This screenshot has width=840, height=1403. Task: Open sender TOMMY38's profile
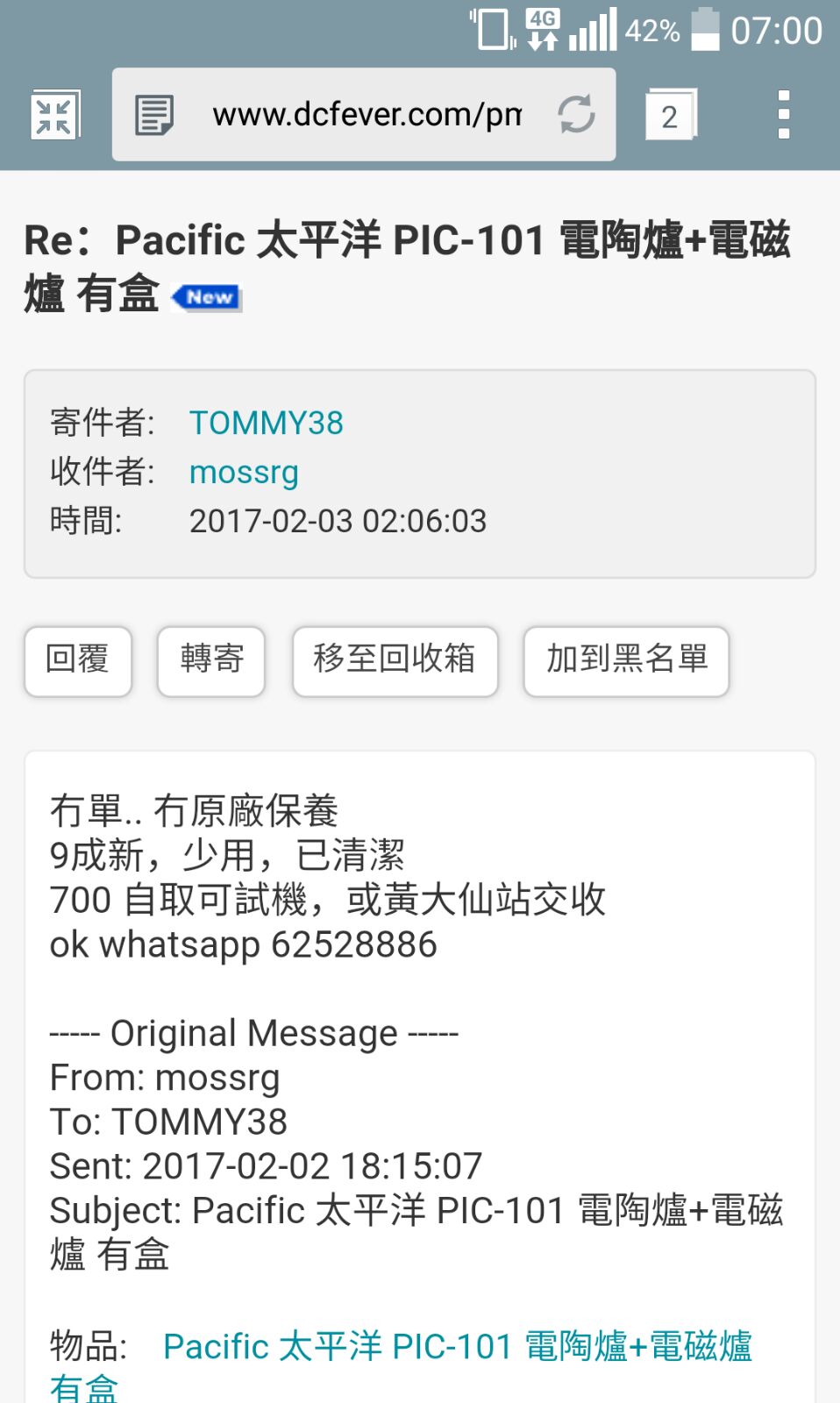pyautogui.click(x=267, y=423)
